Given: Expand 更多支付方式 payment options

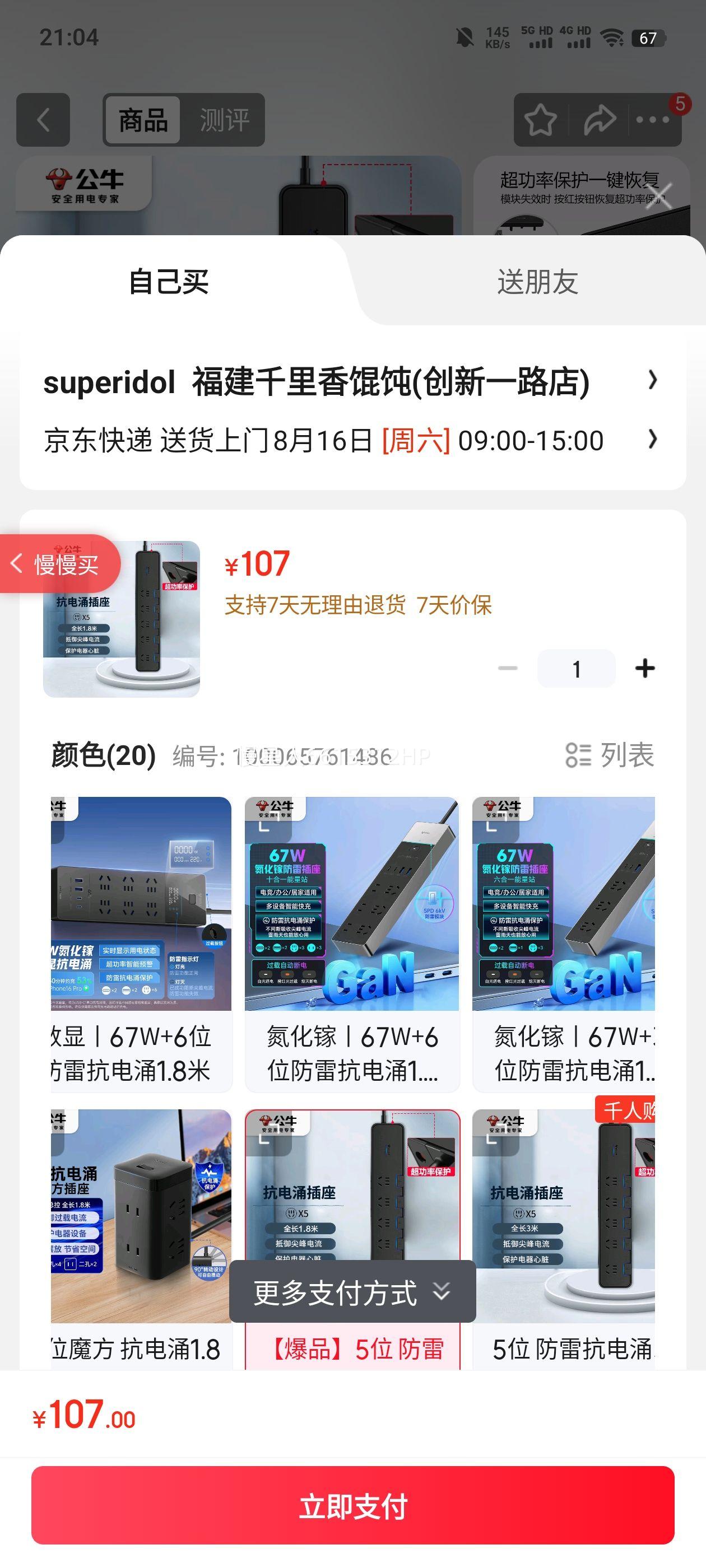Looking at the screenshot, I should (x=352, y=1292).
